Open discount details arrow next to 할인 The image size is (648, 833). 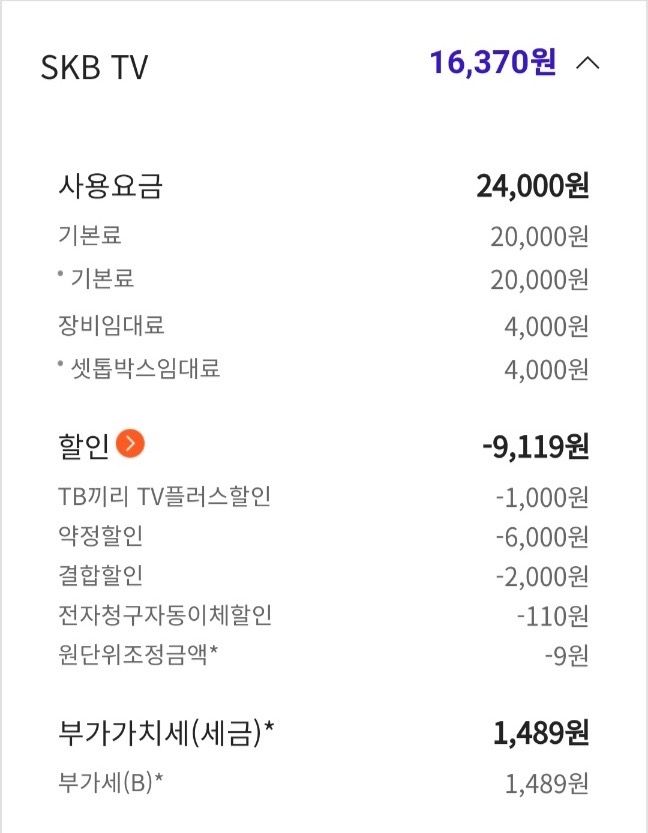130,442
